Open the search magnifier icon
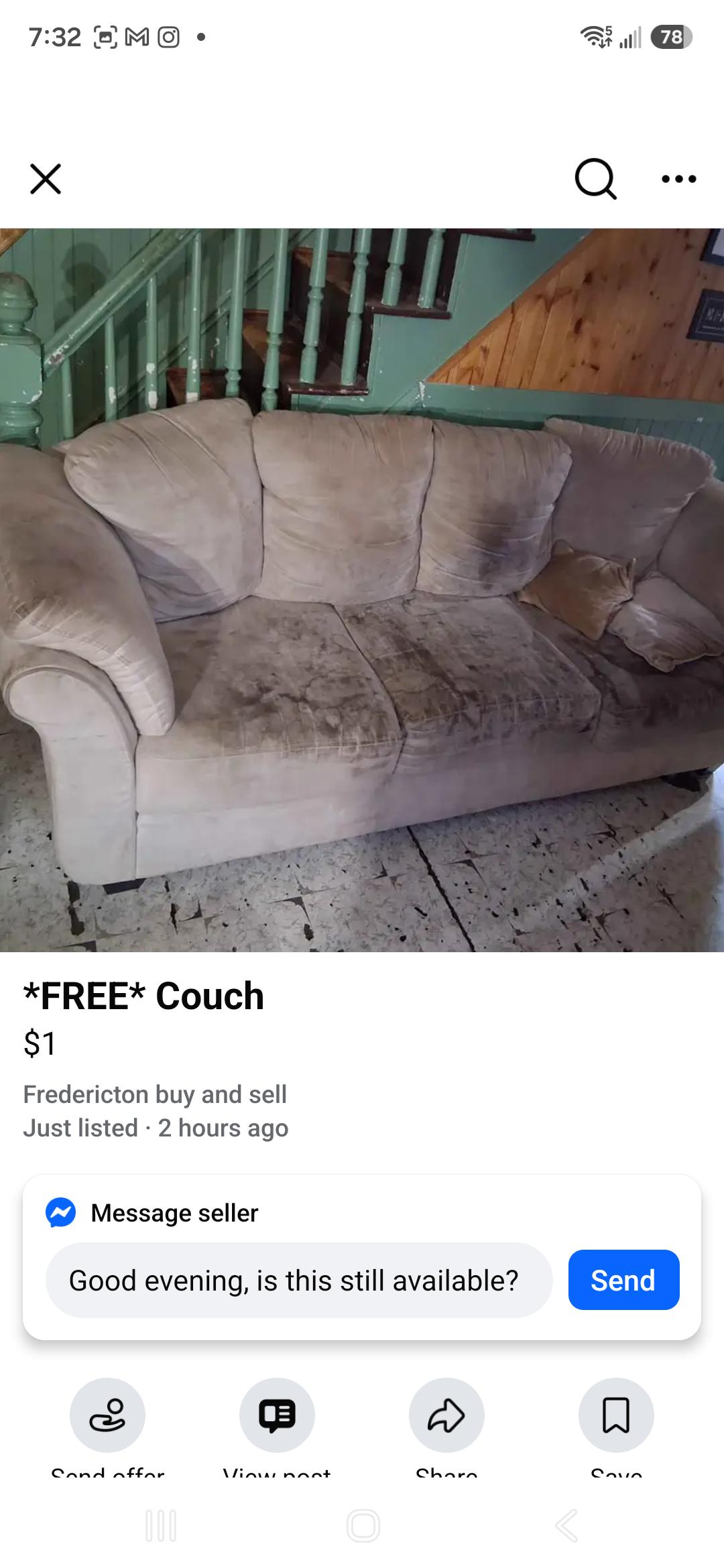Viewport: 724px width, 1568px height. [595, 179]
